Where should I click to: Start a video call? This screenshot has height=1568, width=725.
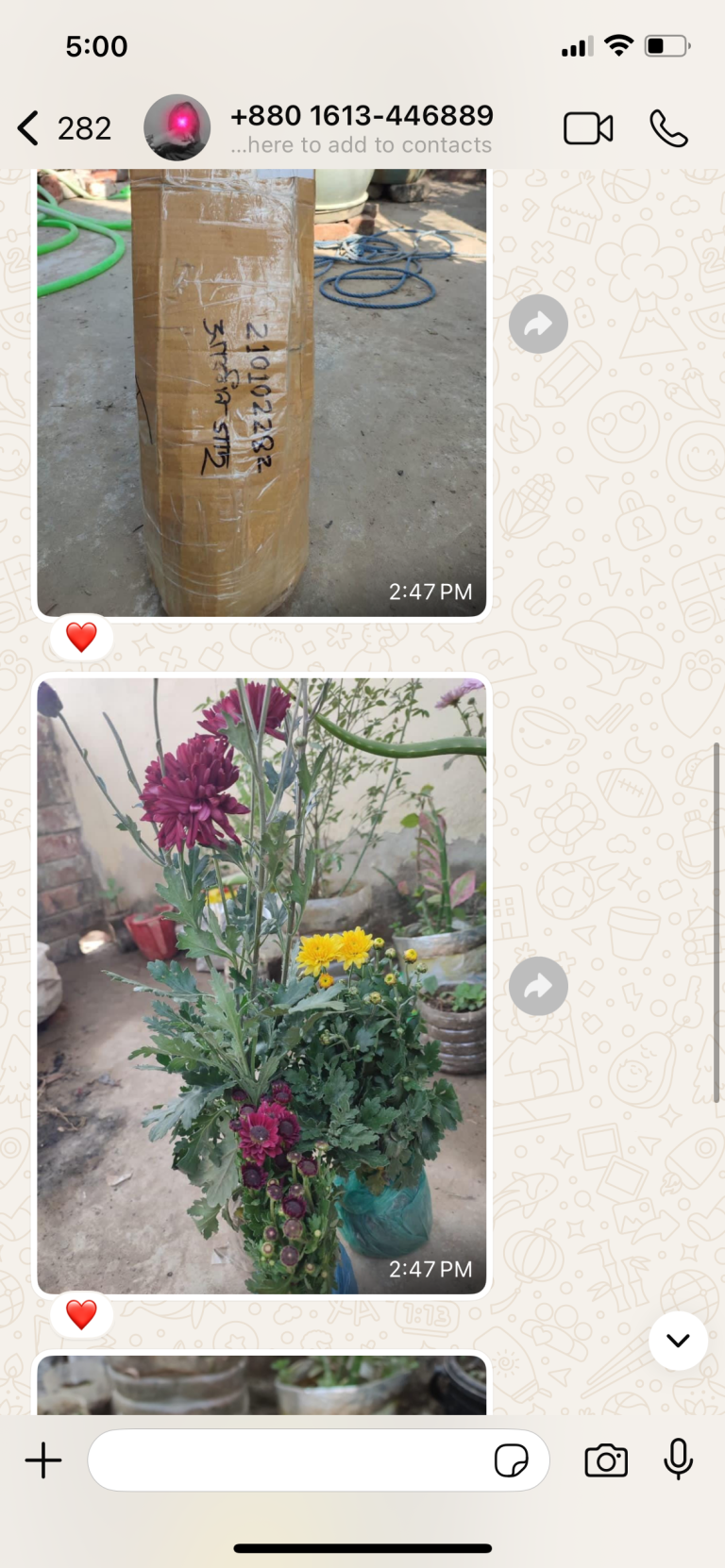588,128
